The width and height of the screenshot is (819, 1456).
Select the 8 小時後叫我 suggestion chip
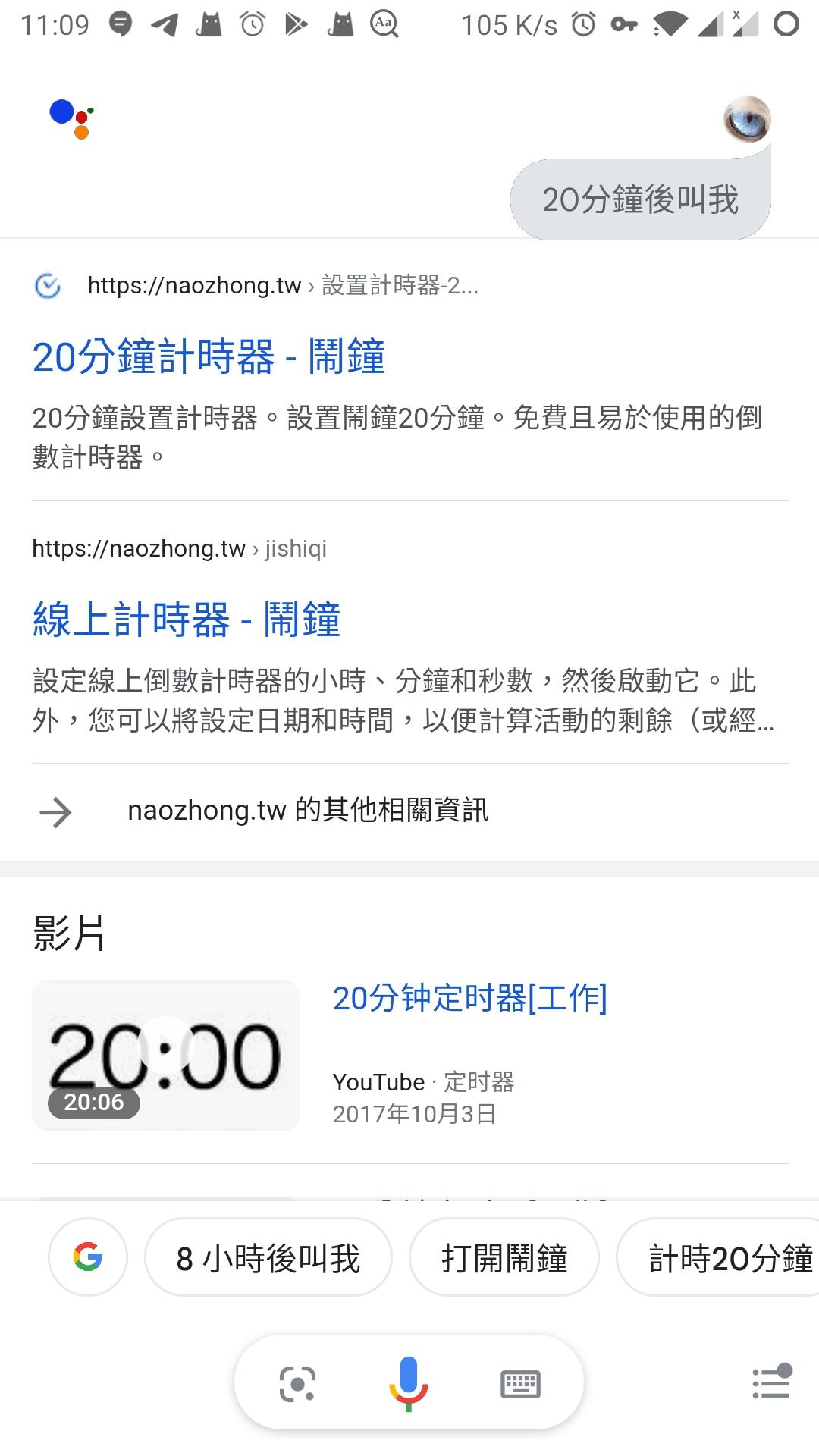(268, 1258)
